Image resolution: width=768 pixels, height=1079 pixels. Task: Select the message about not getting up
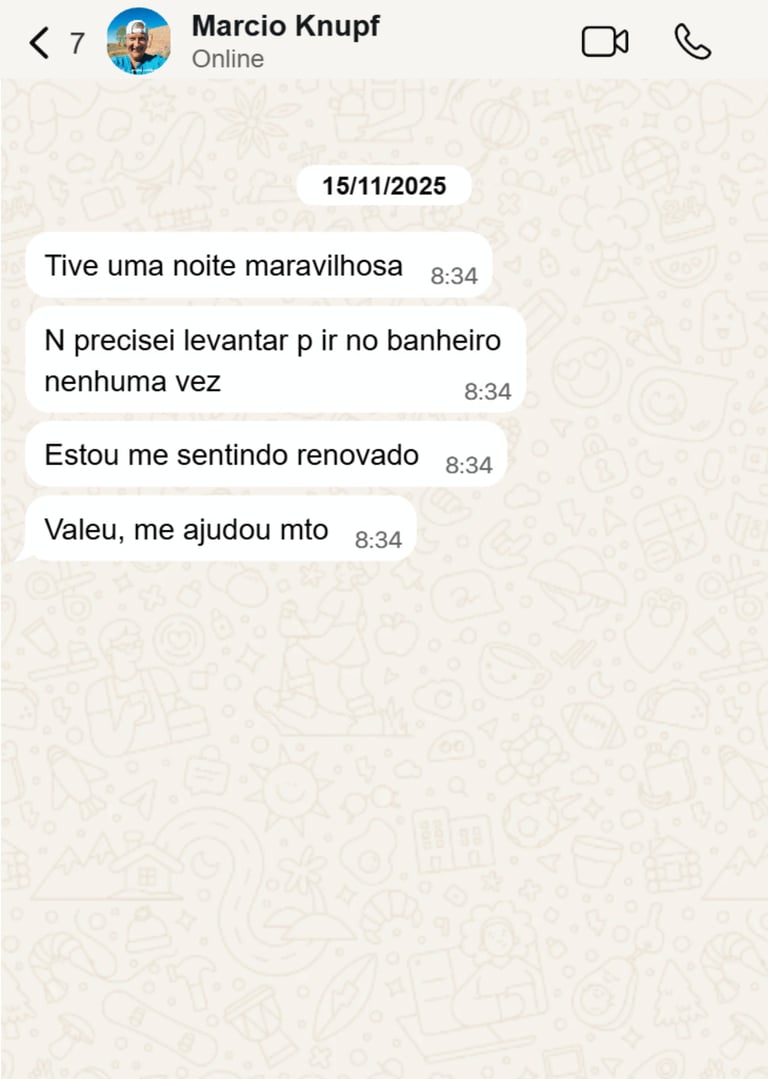pos(270,360)
